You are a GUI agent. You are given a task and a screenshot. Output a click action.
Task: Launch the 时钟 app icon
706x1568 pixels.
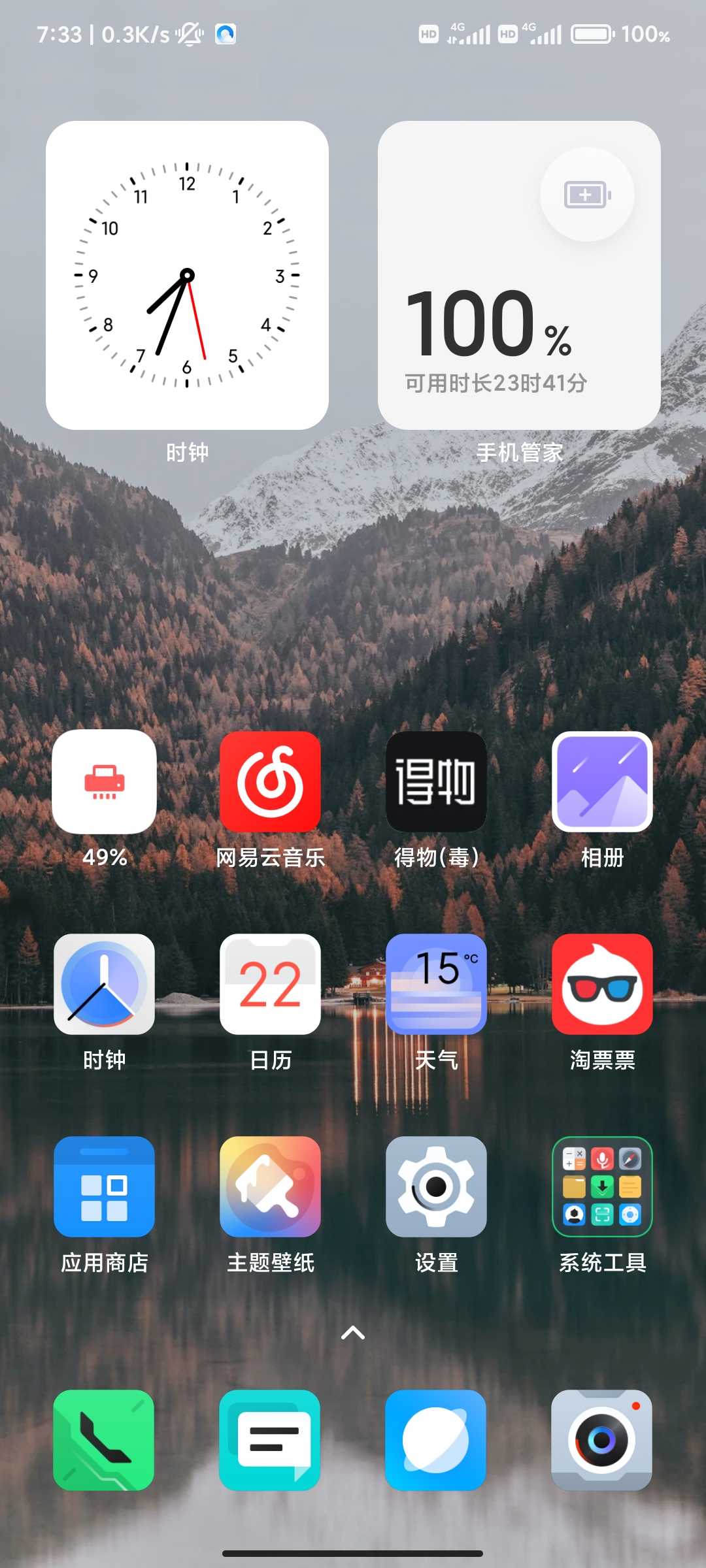click(104, 984)
